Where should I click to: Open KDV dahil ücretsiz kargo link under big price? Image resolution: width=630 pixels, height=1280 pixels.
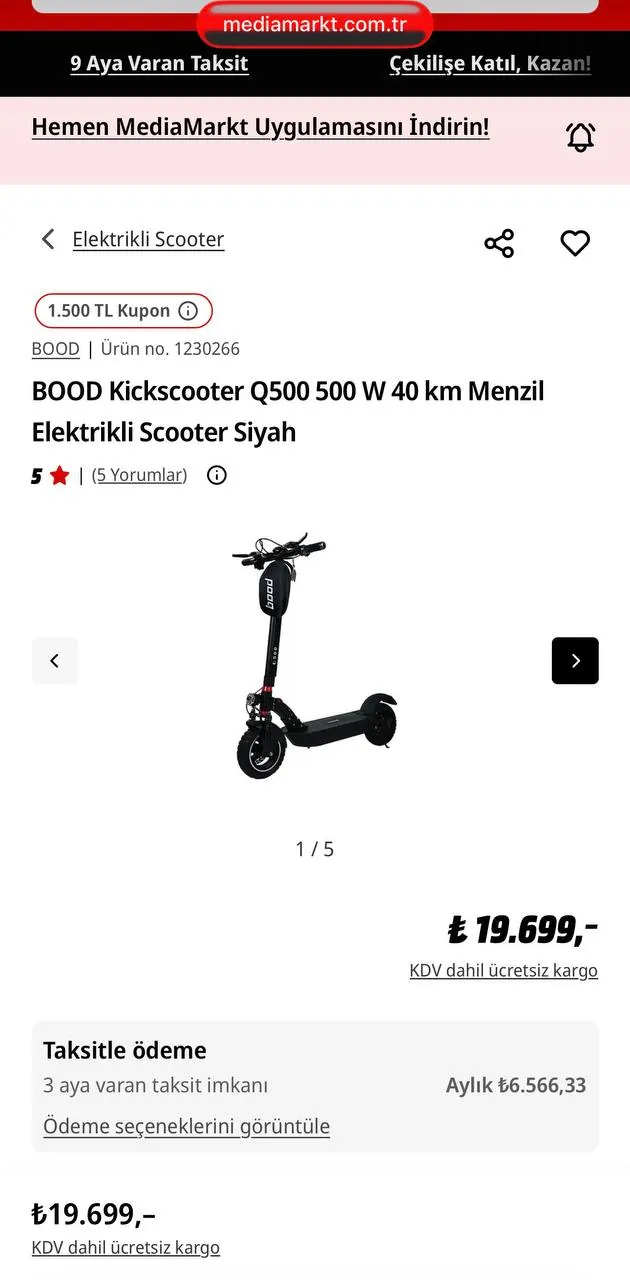point(503,971)
